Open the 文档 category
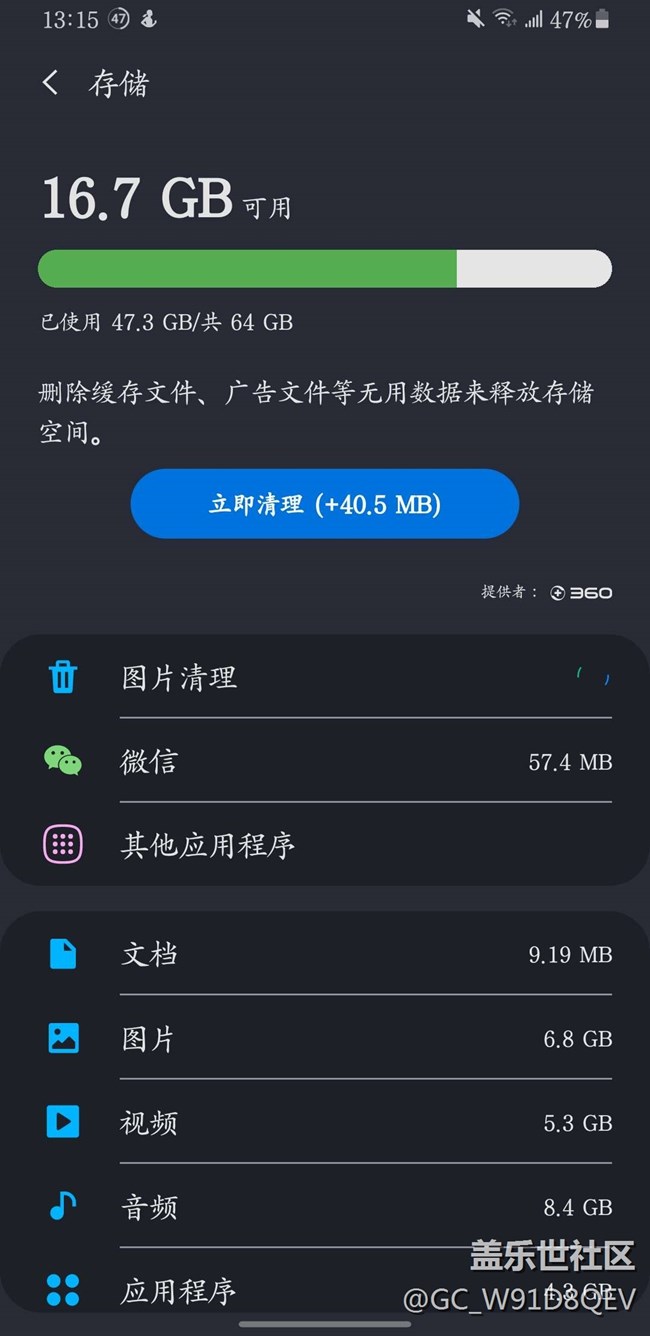 (325, 954)
